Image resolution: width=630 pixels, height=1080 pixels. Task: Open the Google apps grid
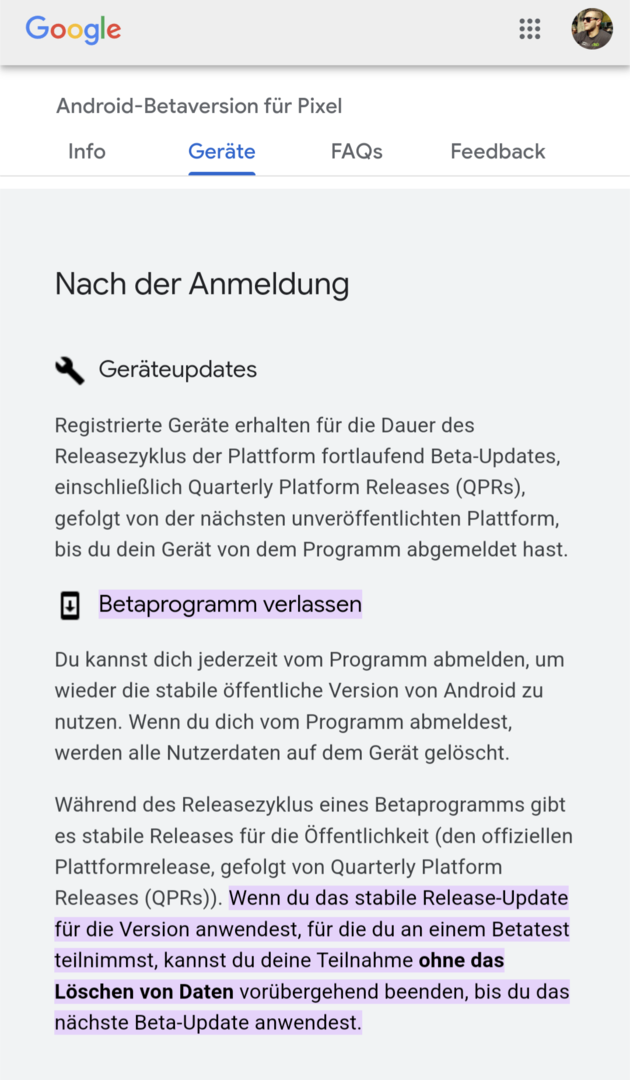[529, 29]
